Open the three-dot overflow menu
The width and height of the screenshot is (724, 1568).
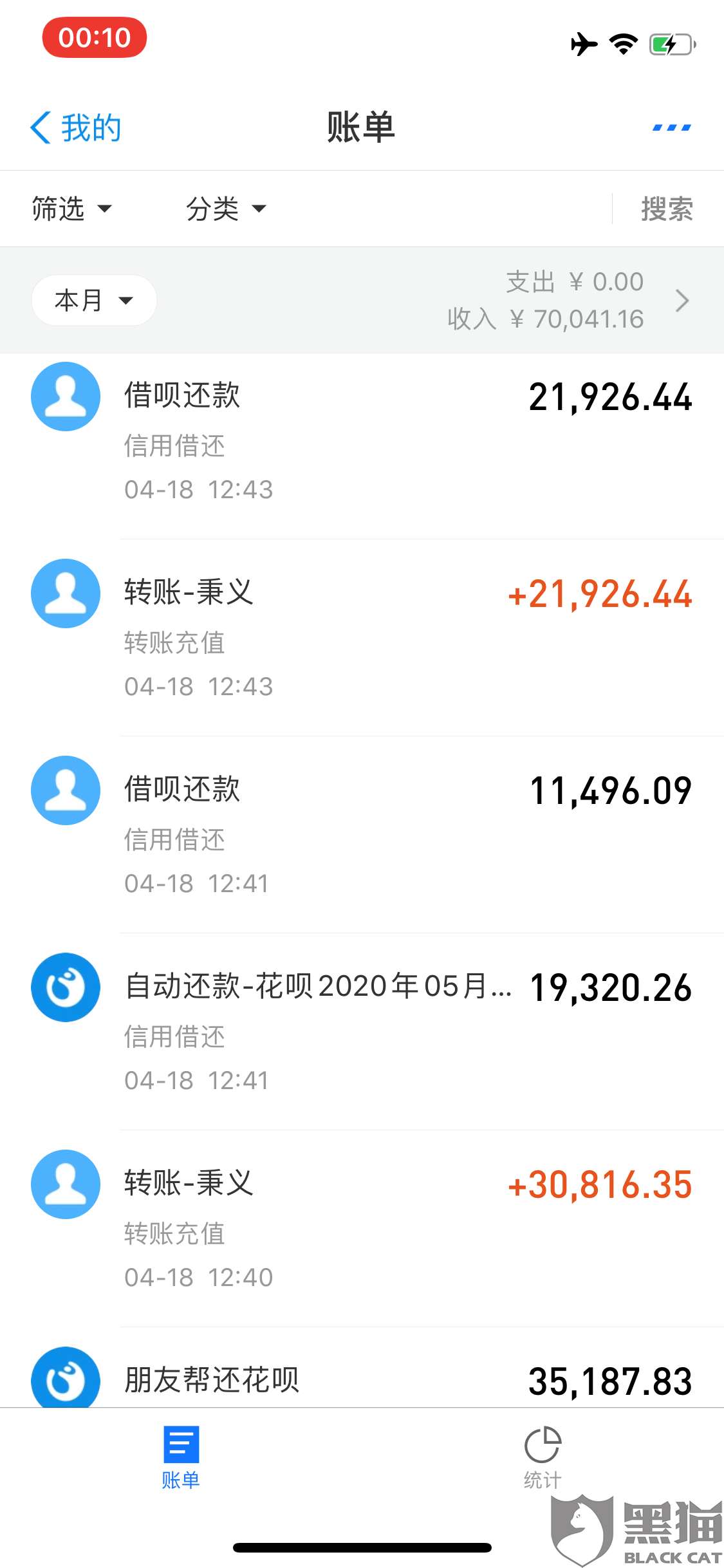click(x=671, y=127)
